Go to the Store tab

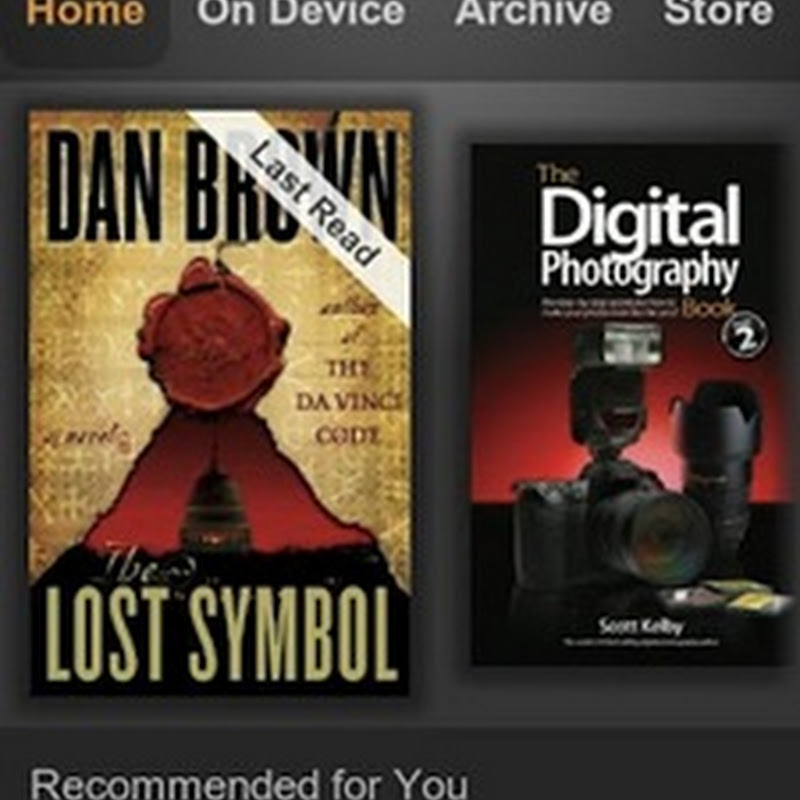click(718, 15)
